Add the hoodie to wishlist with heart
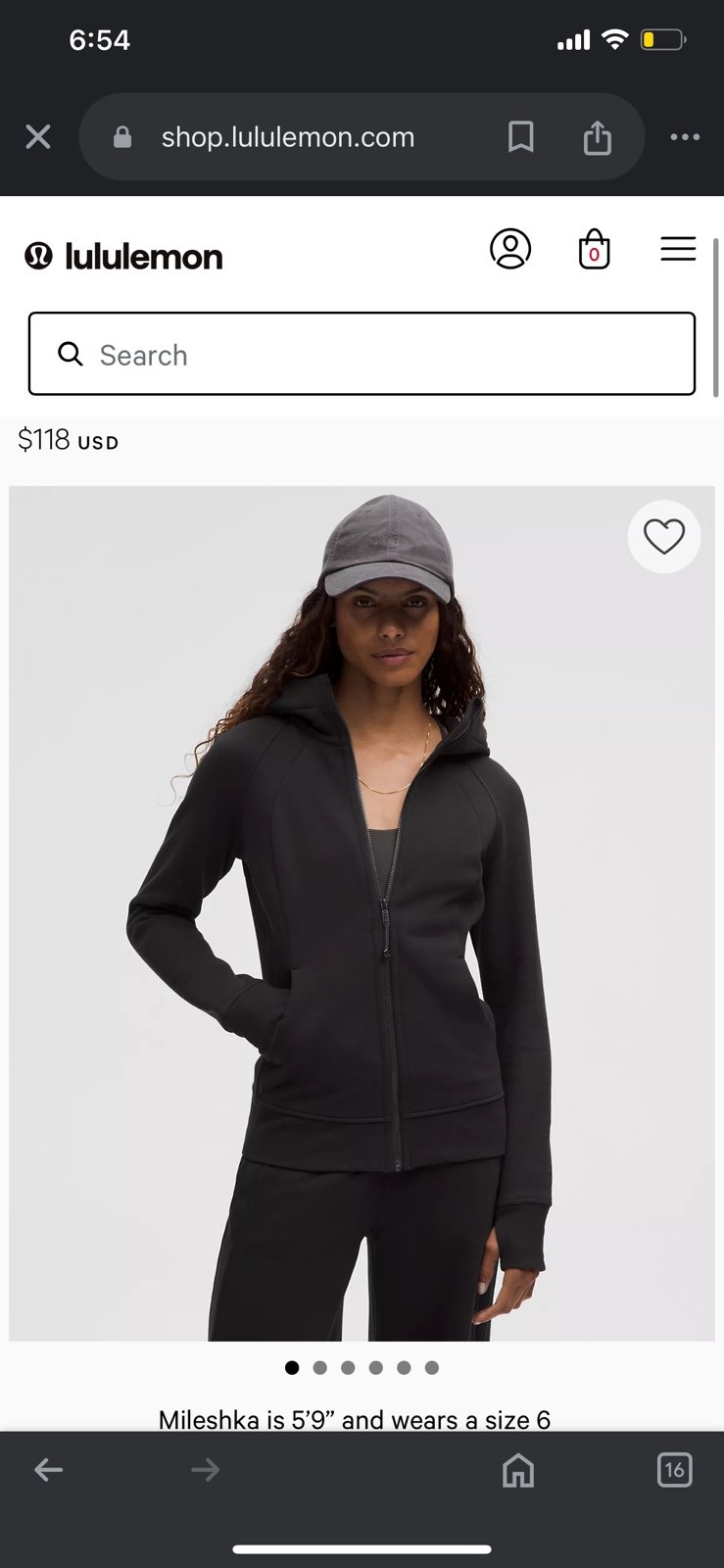The width and height of the screenshot is (724, 1568). pyautogui.click(x=664, y=536)
